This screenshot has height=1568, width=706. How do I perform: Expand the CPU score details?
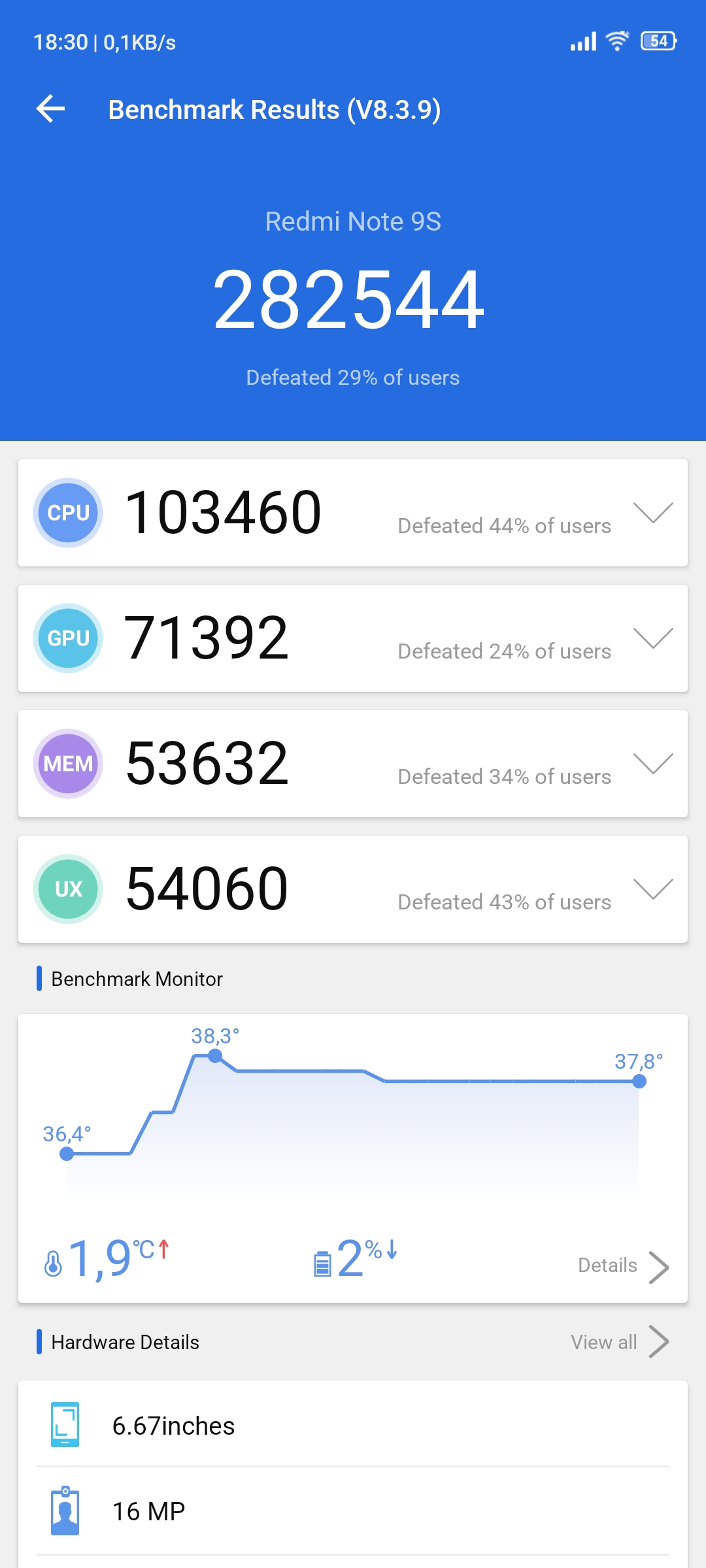(653, 513)
